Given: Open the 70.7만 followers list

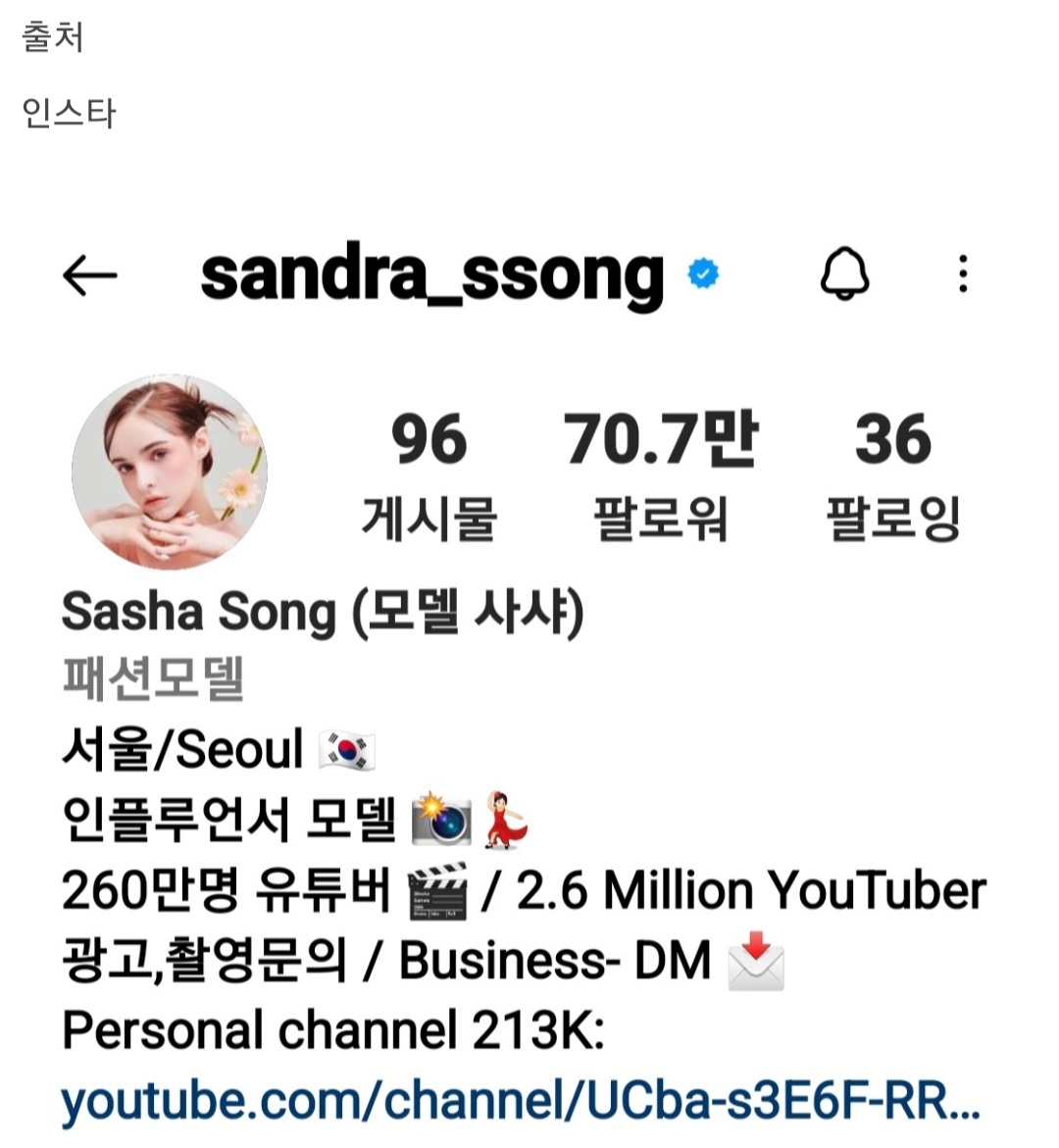Looking at the screenshot, I should 661,474.
